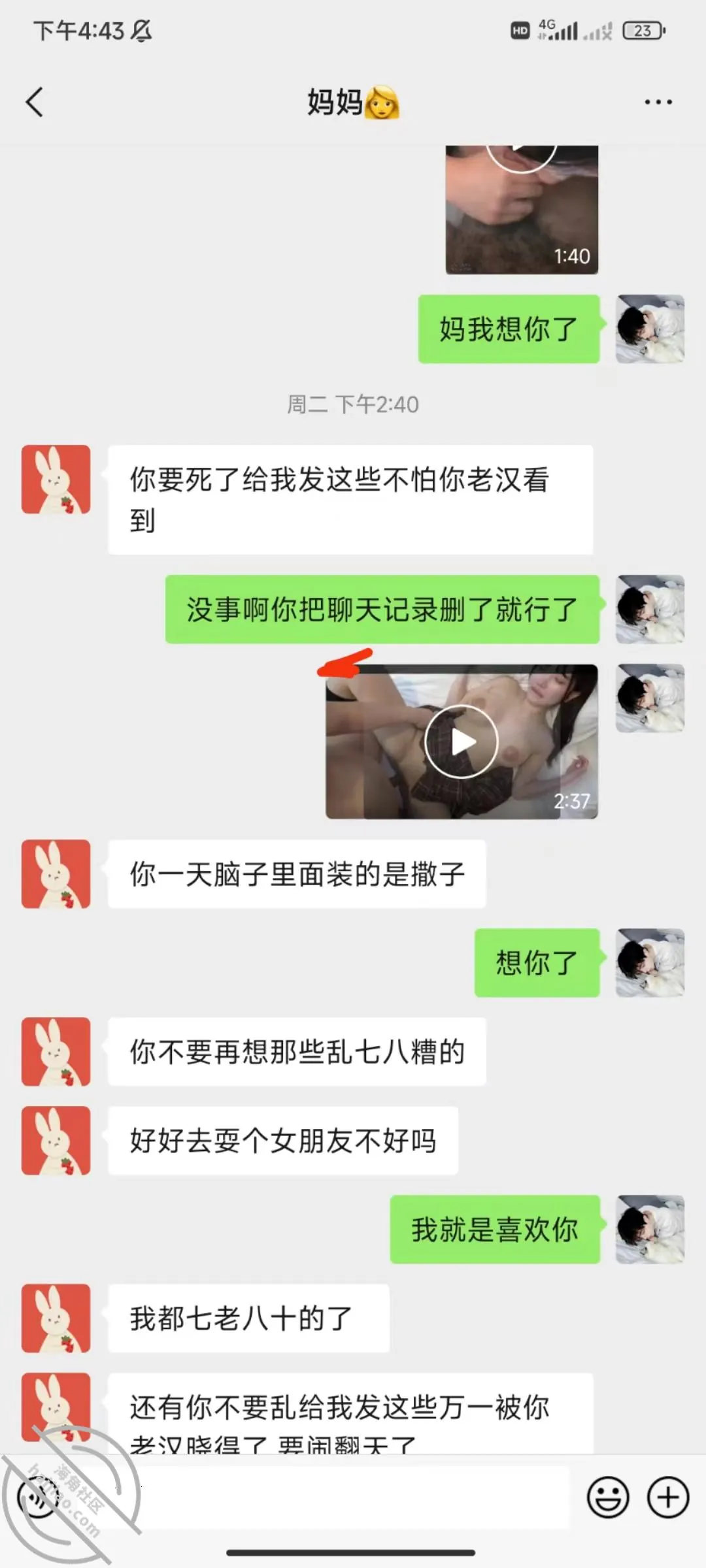Switch to voice message input
The image size is (706, 1568).
click(x=38, y=1497)
